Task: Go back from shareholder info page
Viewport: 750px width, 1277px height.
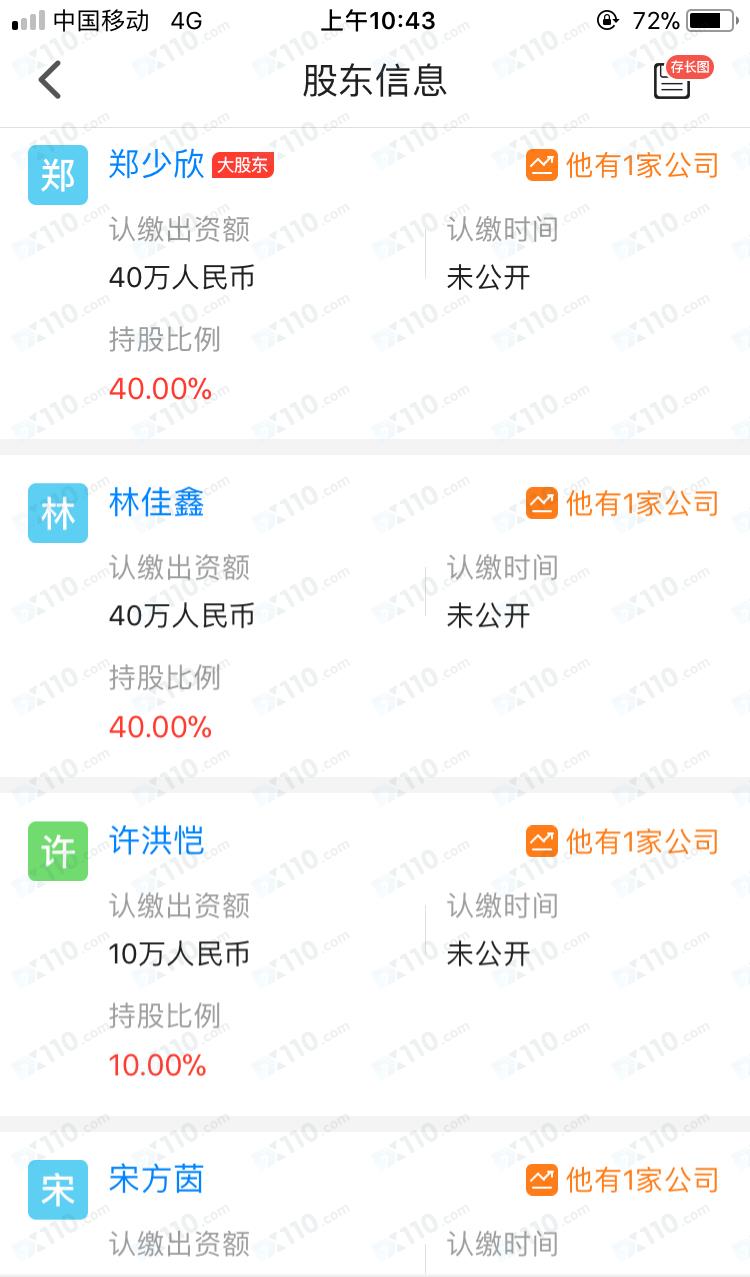Action: coord(50,80)
